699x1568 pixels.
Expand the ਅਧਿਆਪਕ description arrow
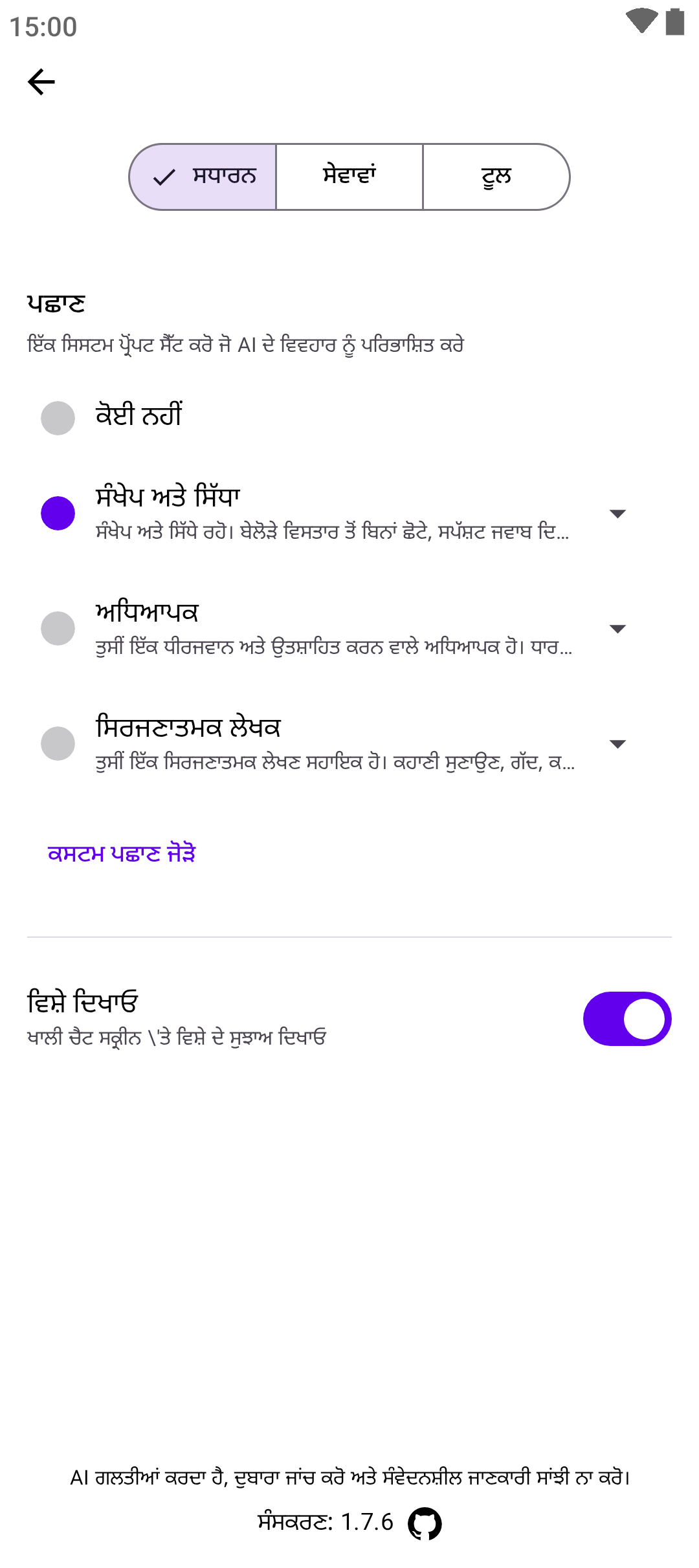(x=617, y=629)
